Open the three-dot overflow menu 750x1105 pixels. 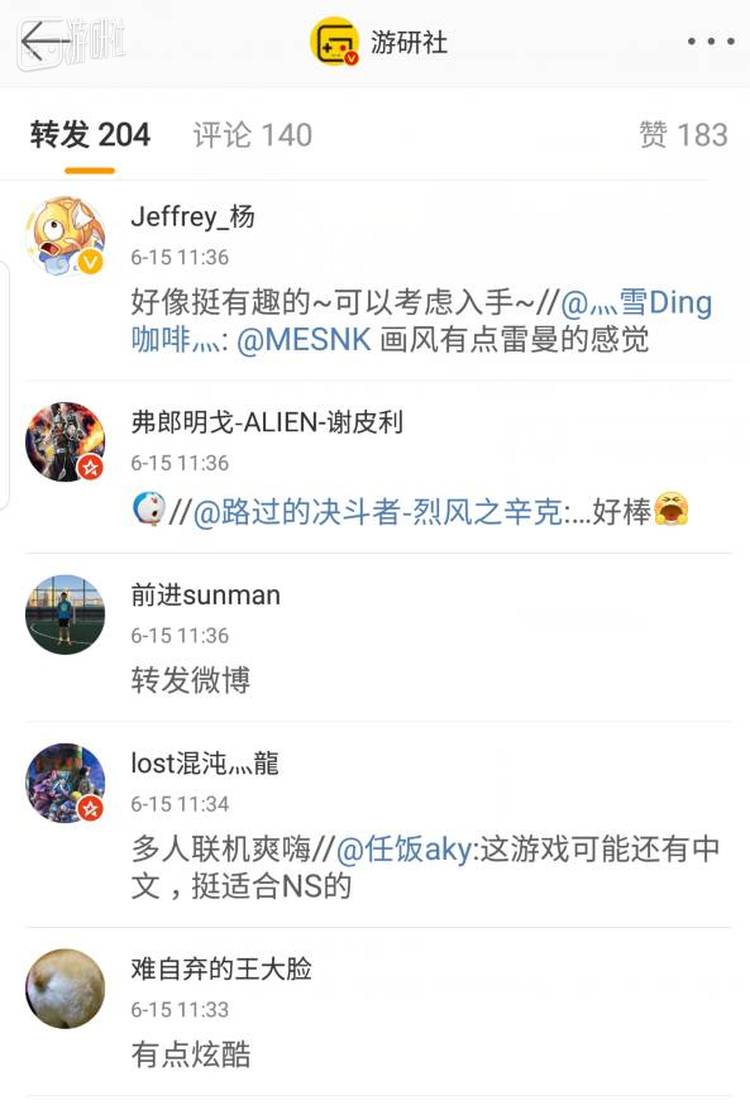(710, 42)
